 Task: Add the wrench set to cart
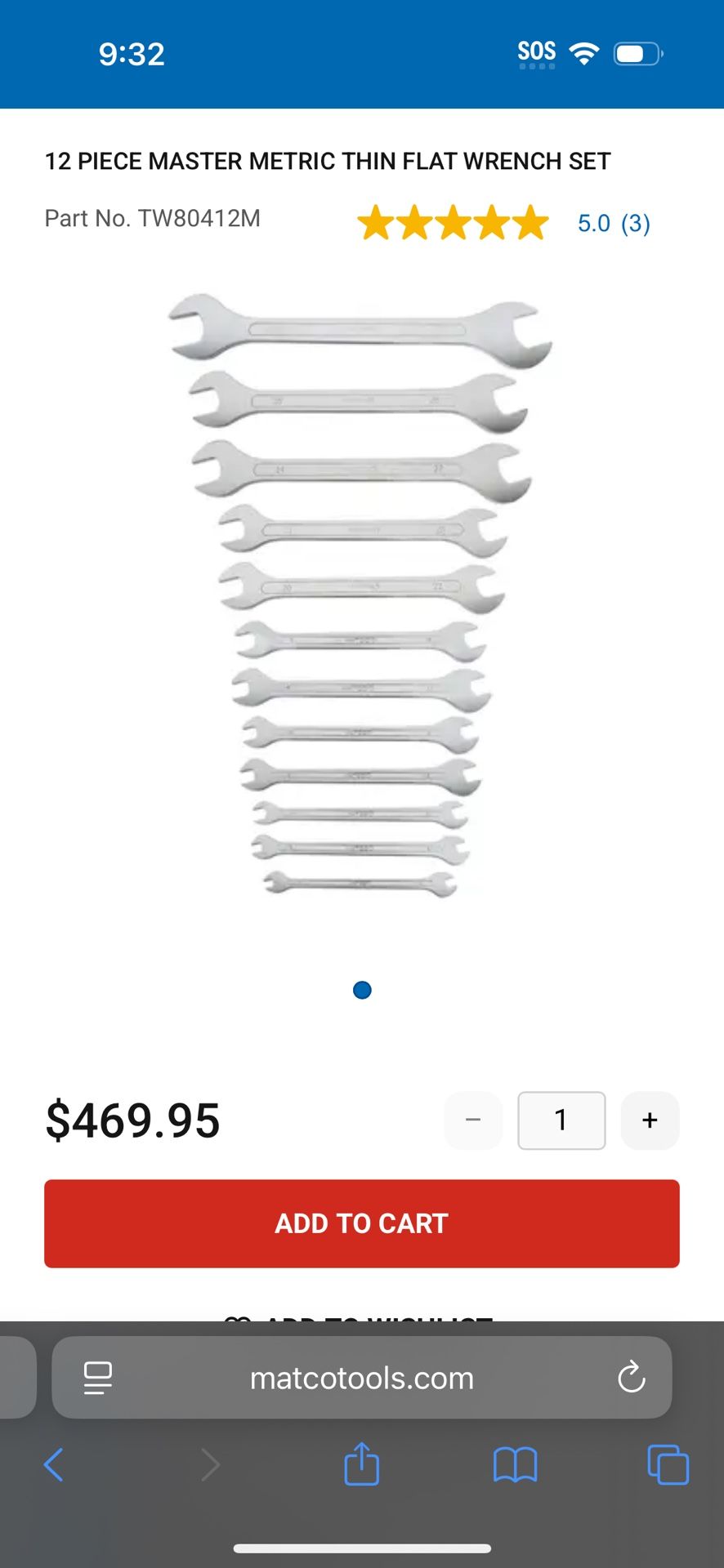point(362,1223)
